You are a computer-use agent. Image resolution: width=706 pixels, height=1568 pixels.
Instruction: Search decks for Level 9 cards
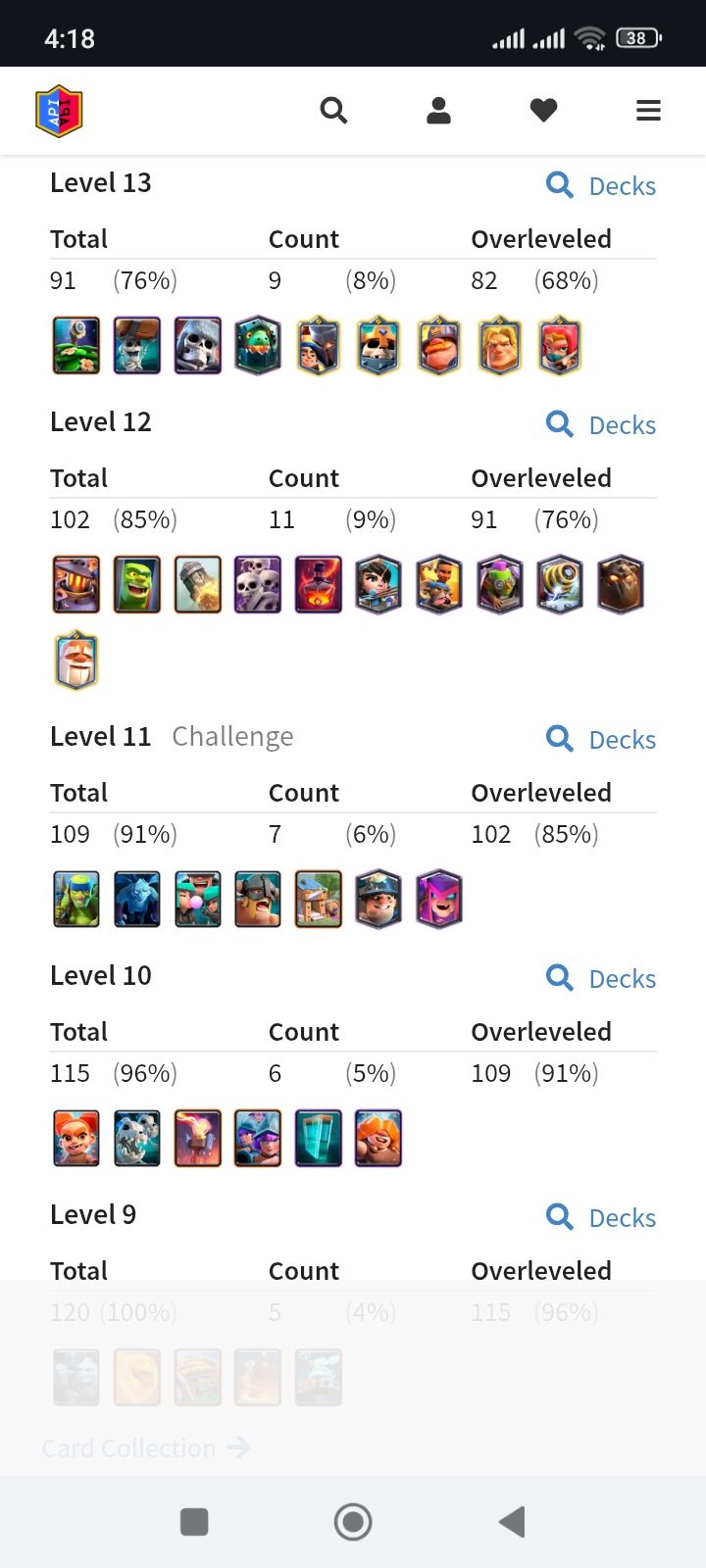[x=600, y=1217]
